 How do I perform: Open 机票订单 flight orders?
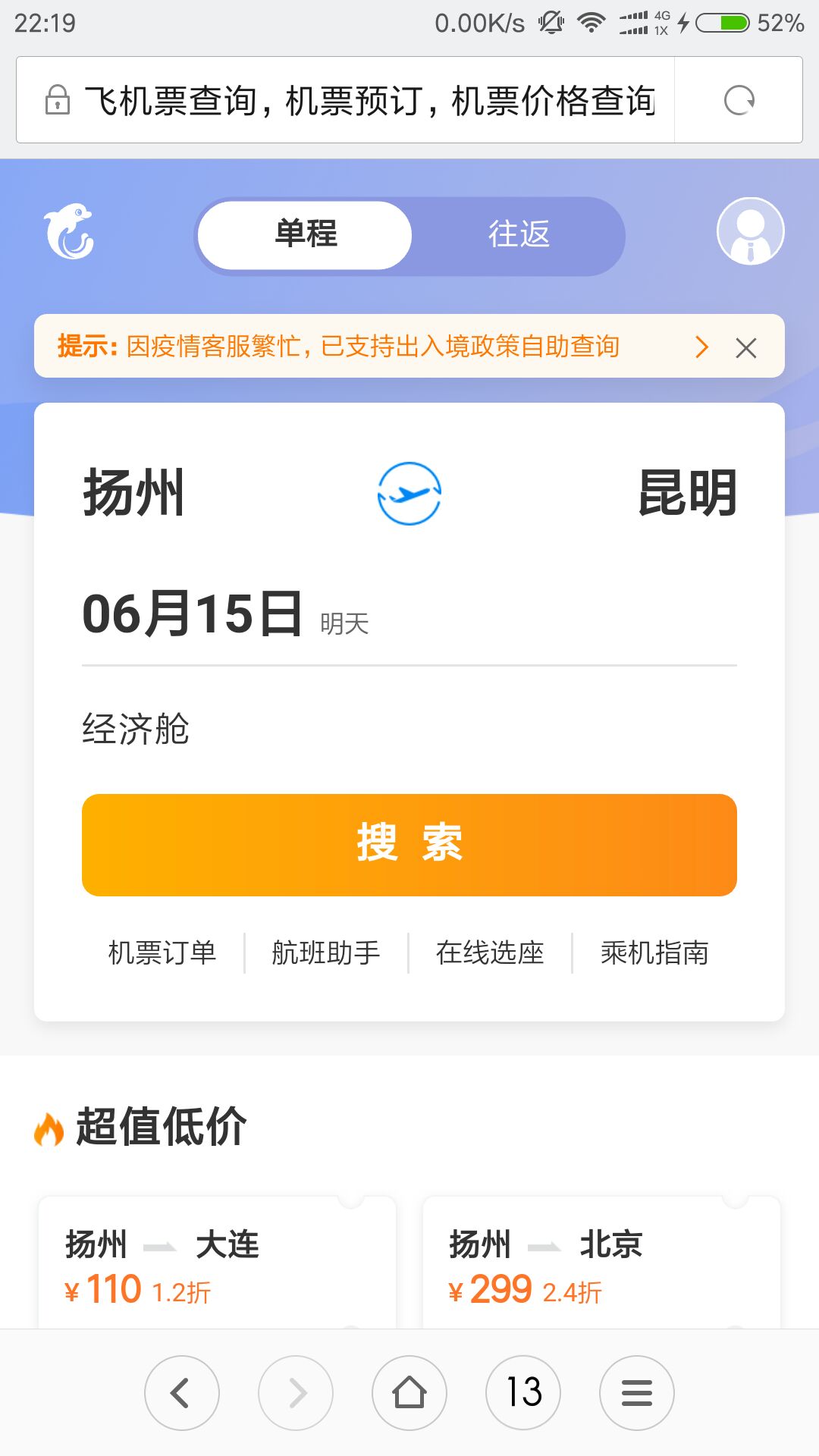click(162, 952)
